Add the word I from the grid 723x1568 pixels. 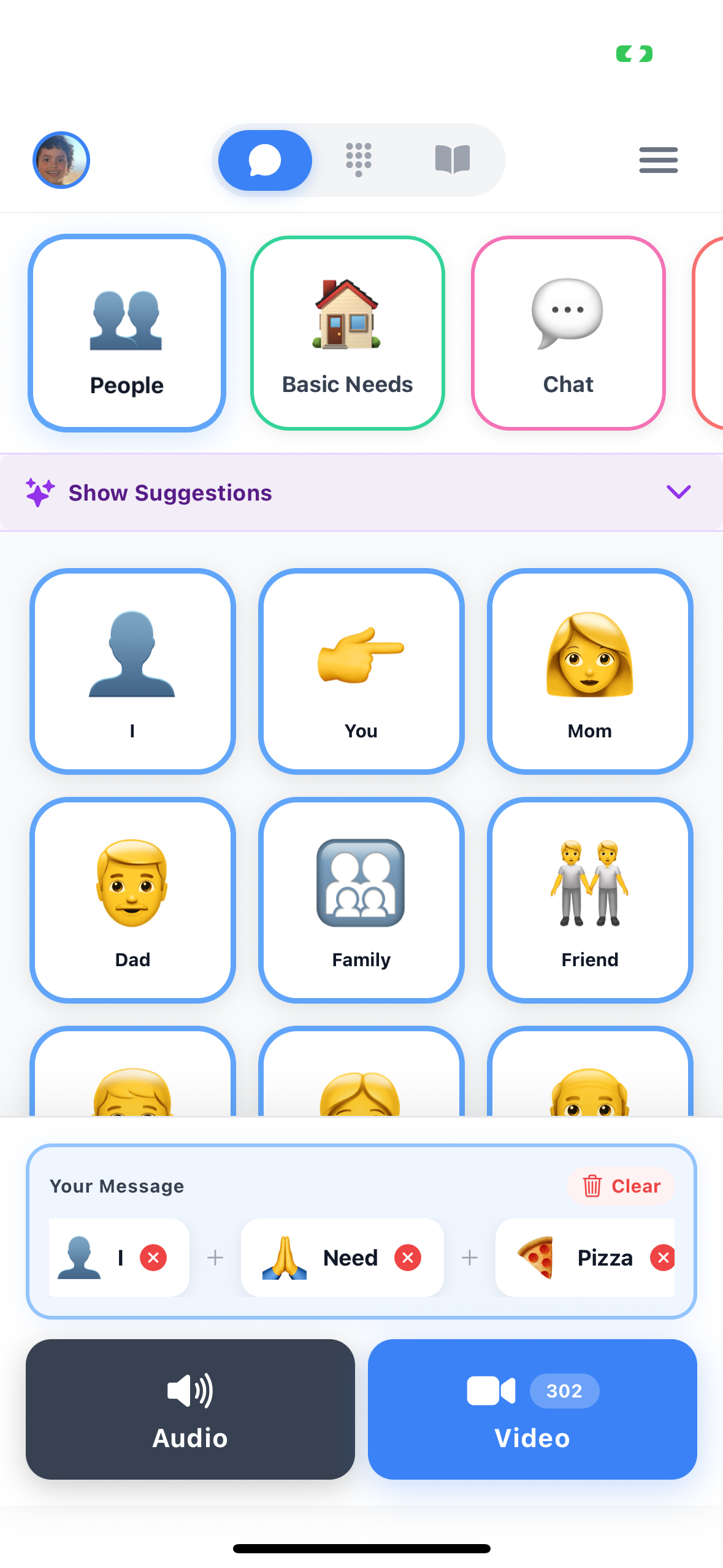pyautogui.click(x=132, y=671)
